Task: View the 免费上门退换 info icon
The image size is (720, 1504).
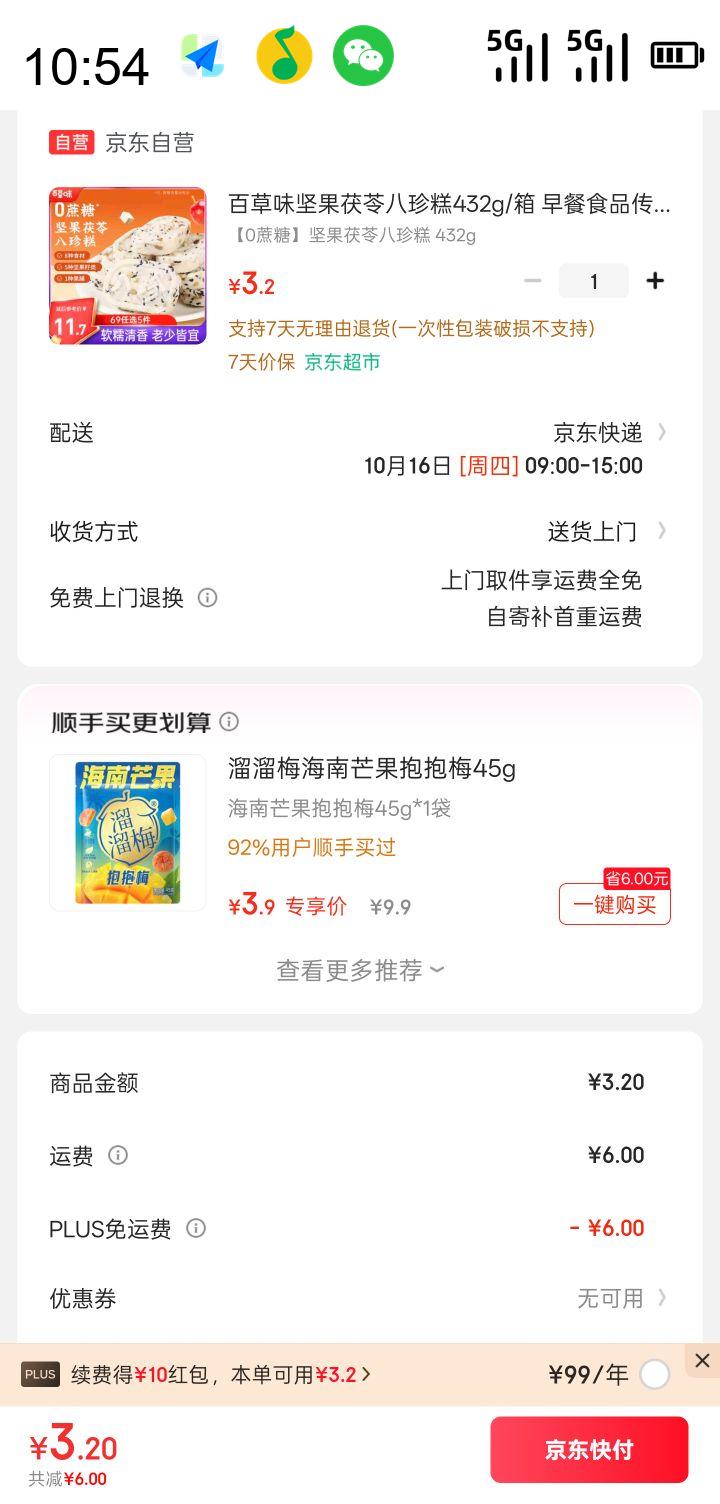Action: click(x=207, y=597)
